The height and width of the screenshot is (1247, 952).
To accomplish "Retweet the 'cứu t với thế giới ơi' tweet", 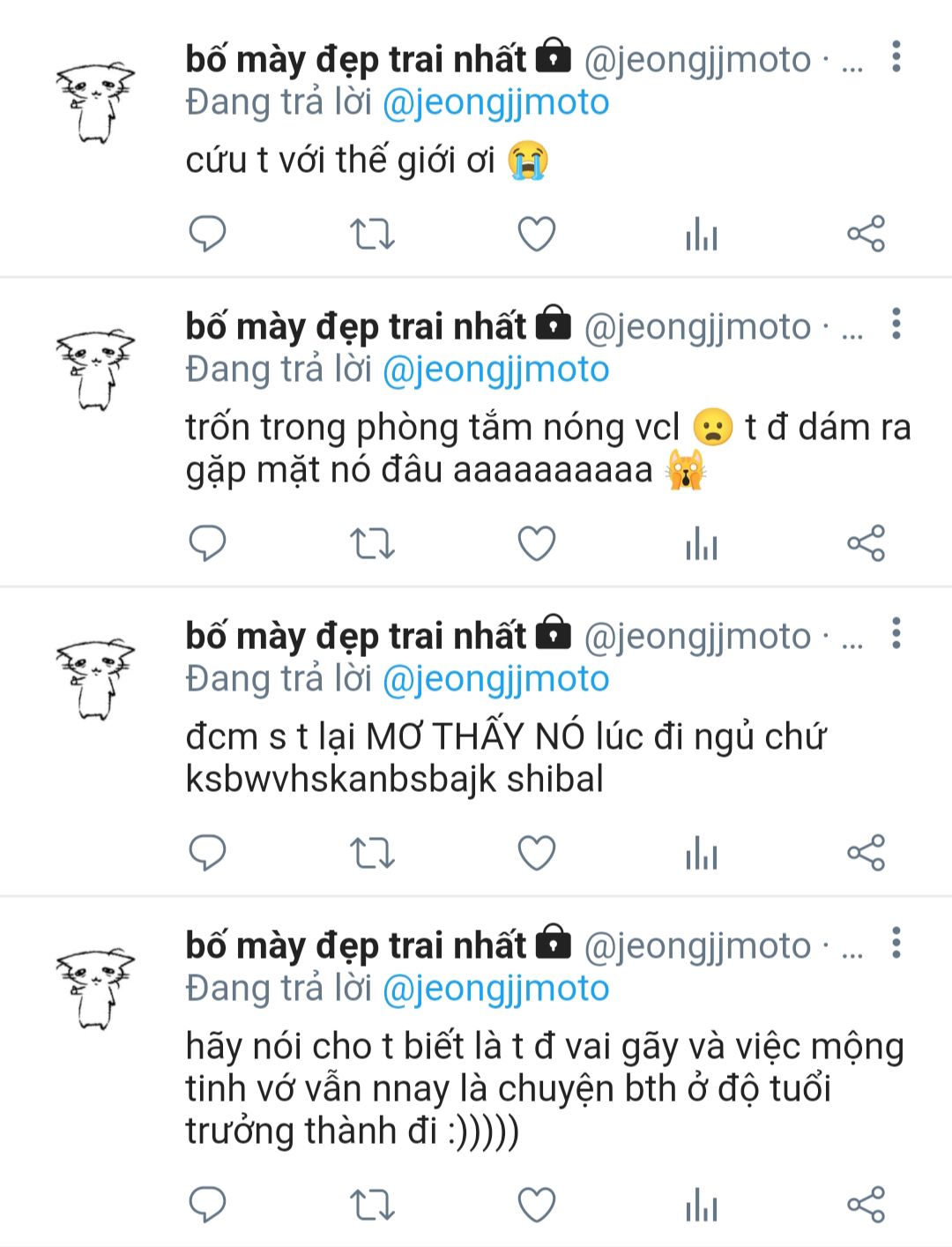I will (x=372, y=234).
